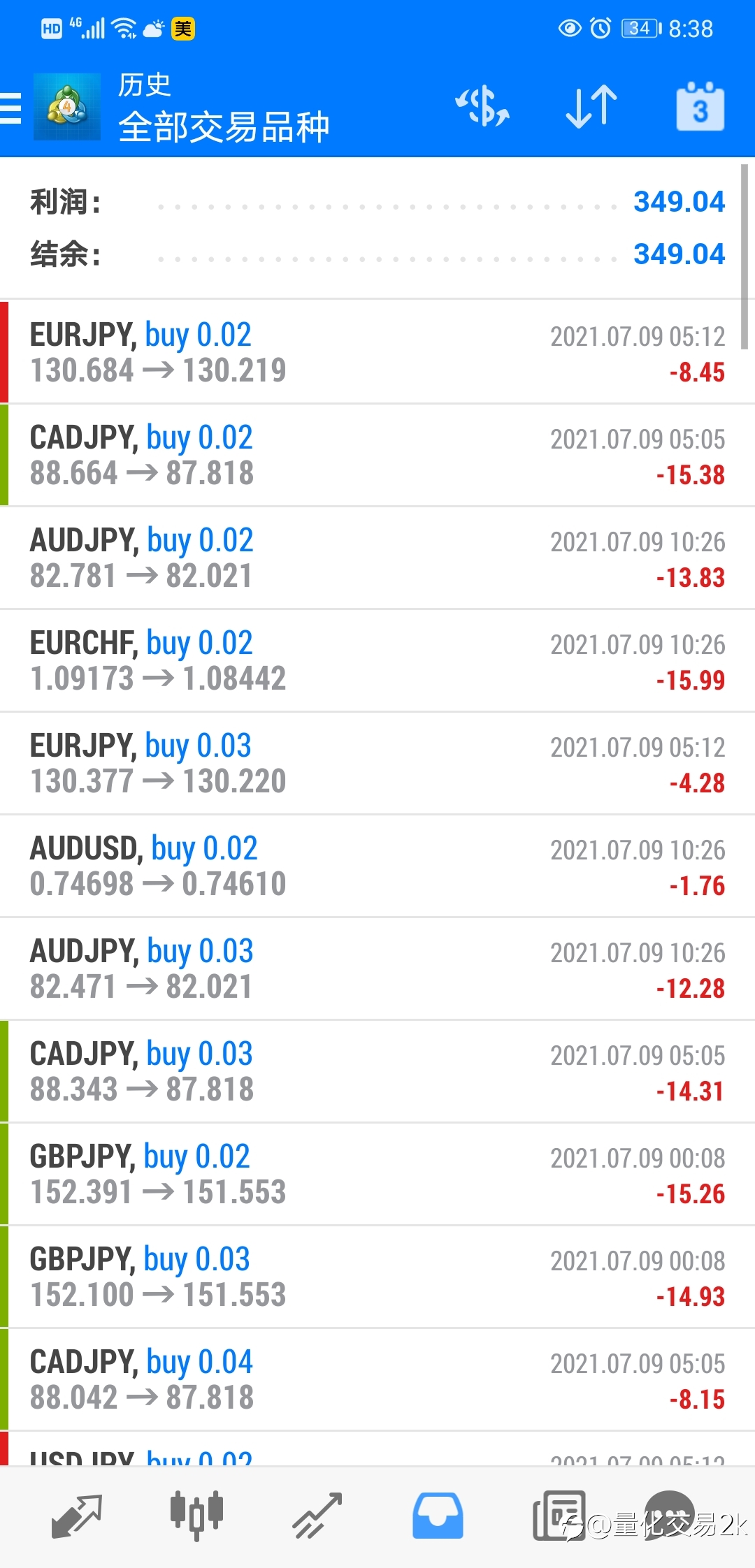Open the sort order arrows

point(591,107)
